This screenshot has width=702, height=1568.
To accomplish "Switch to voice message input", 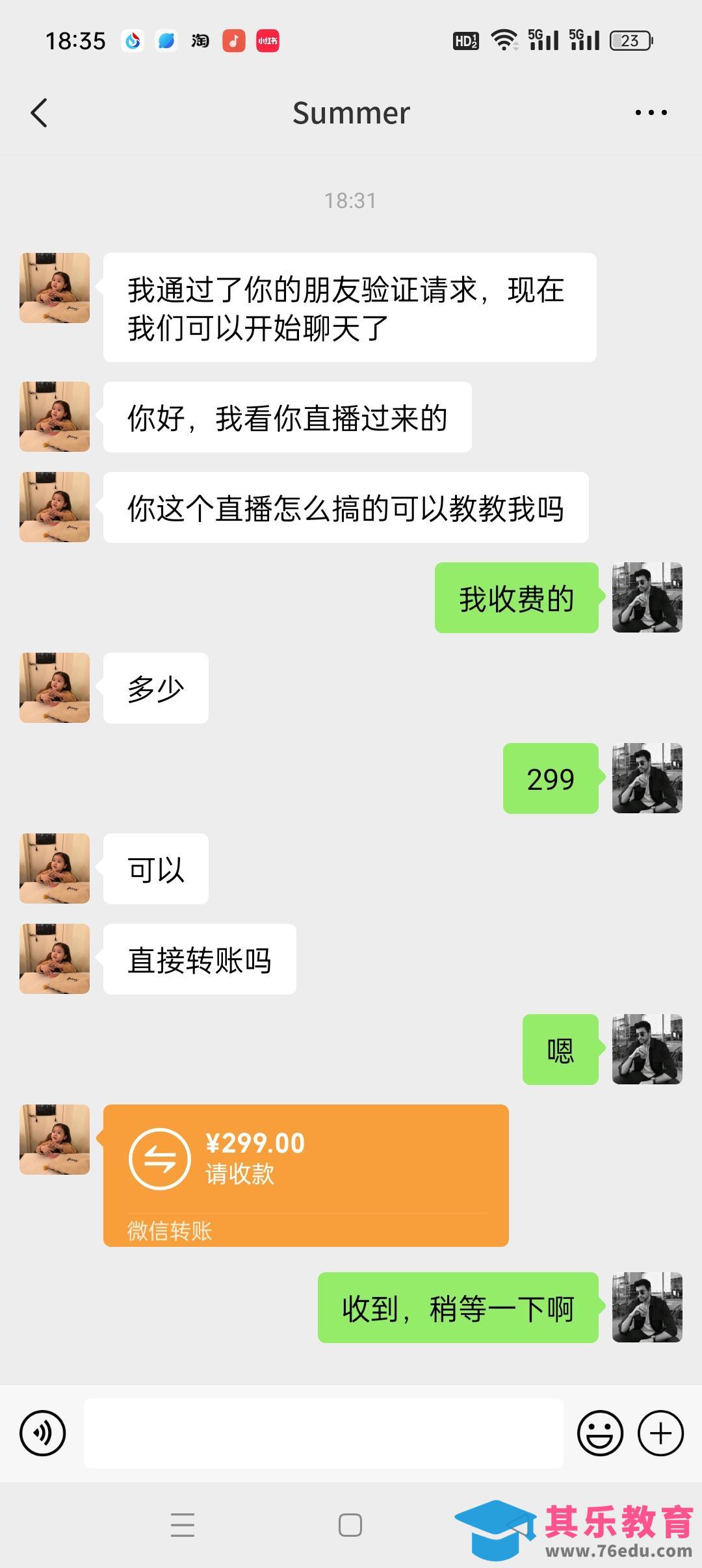I will (x=43, y=1433).
